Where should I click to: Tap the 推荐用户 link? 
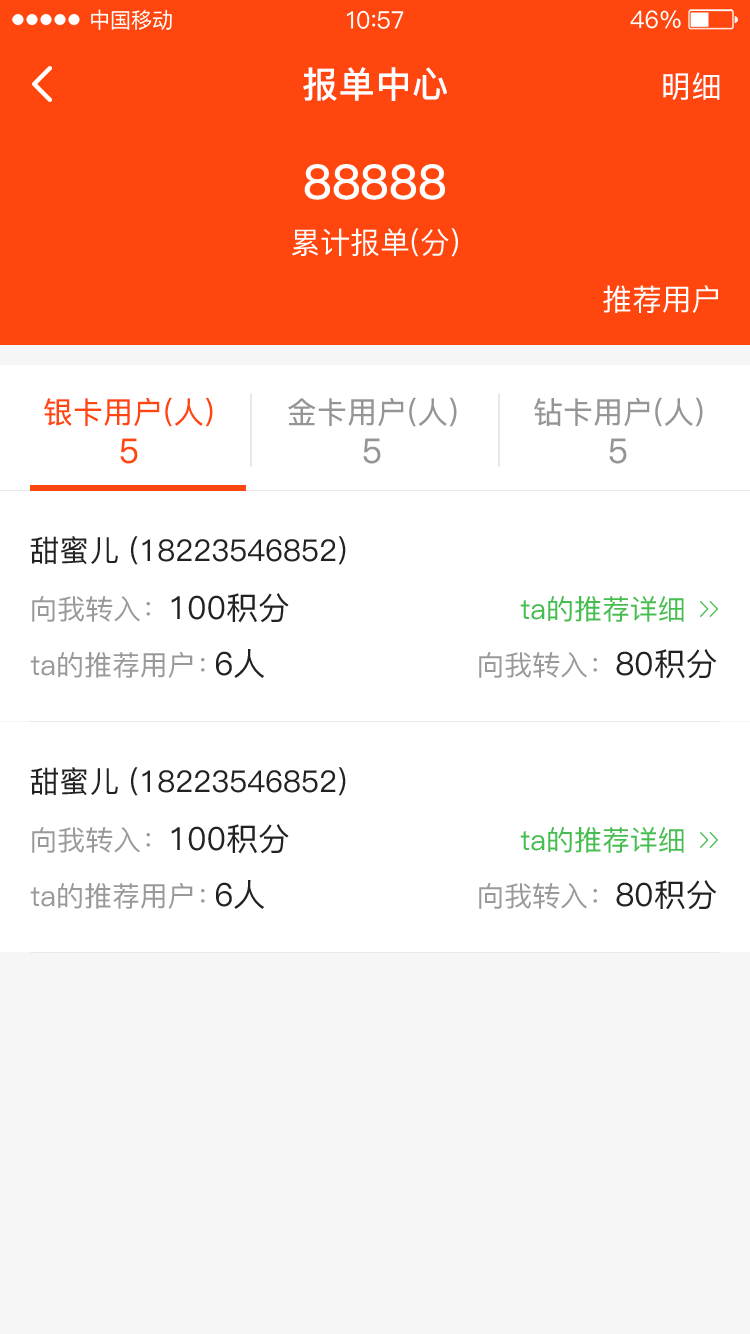[661, 299]
